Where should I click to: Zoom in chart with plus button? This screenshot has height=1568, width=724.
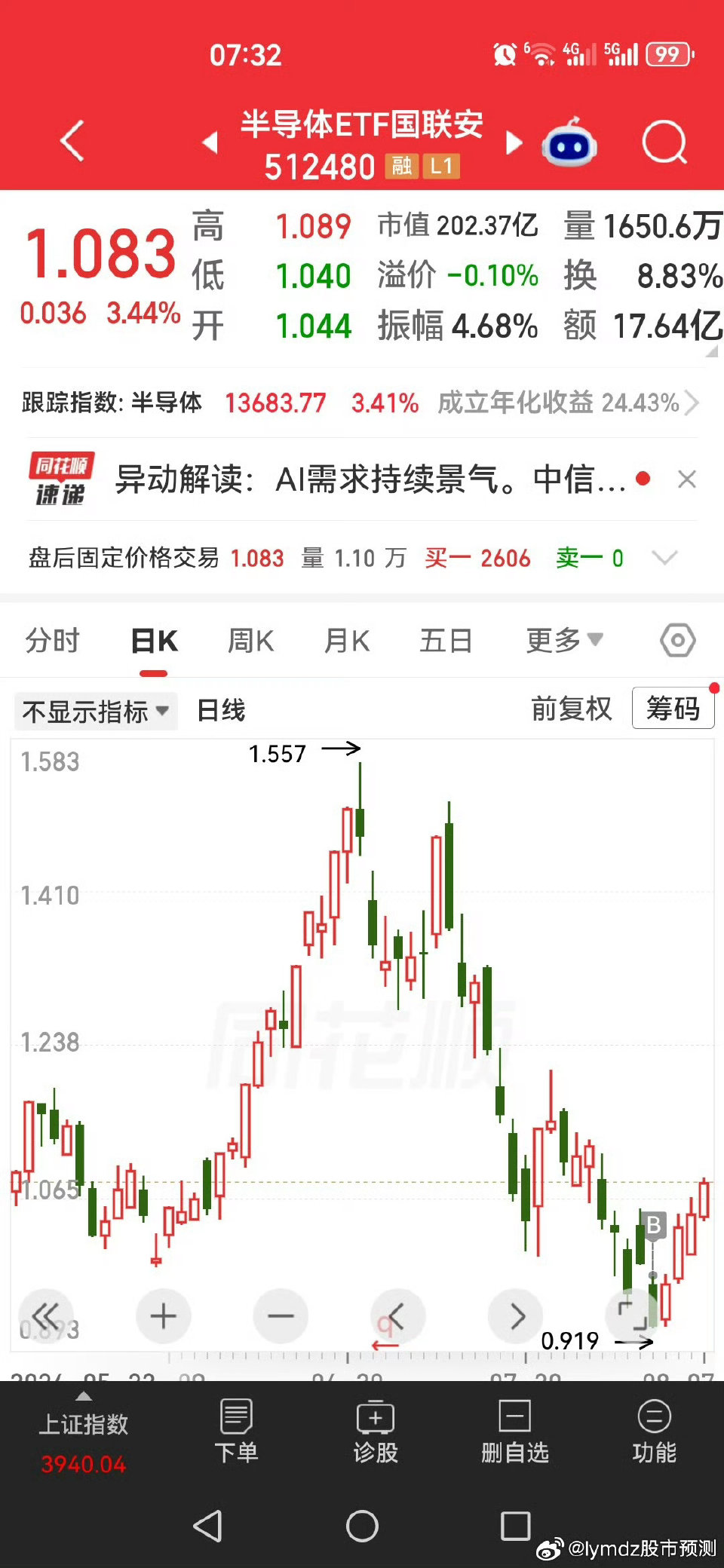(x=163, y=1317)
